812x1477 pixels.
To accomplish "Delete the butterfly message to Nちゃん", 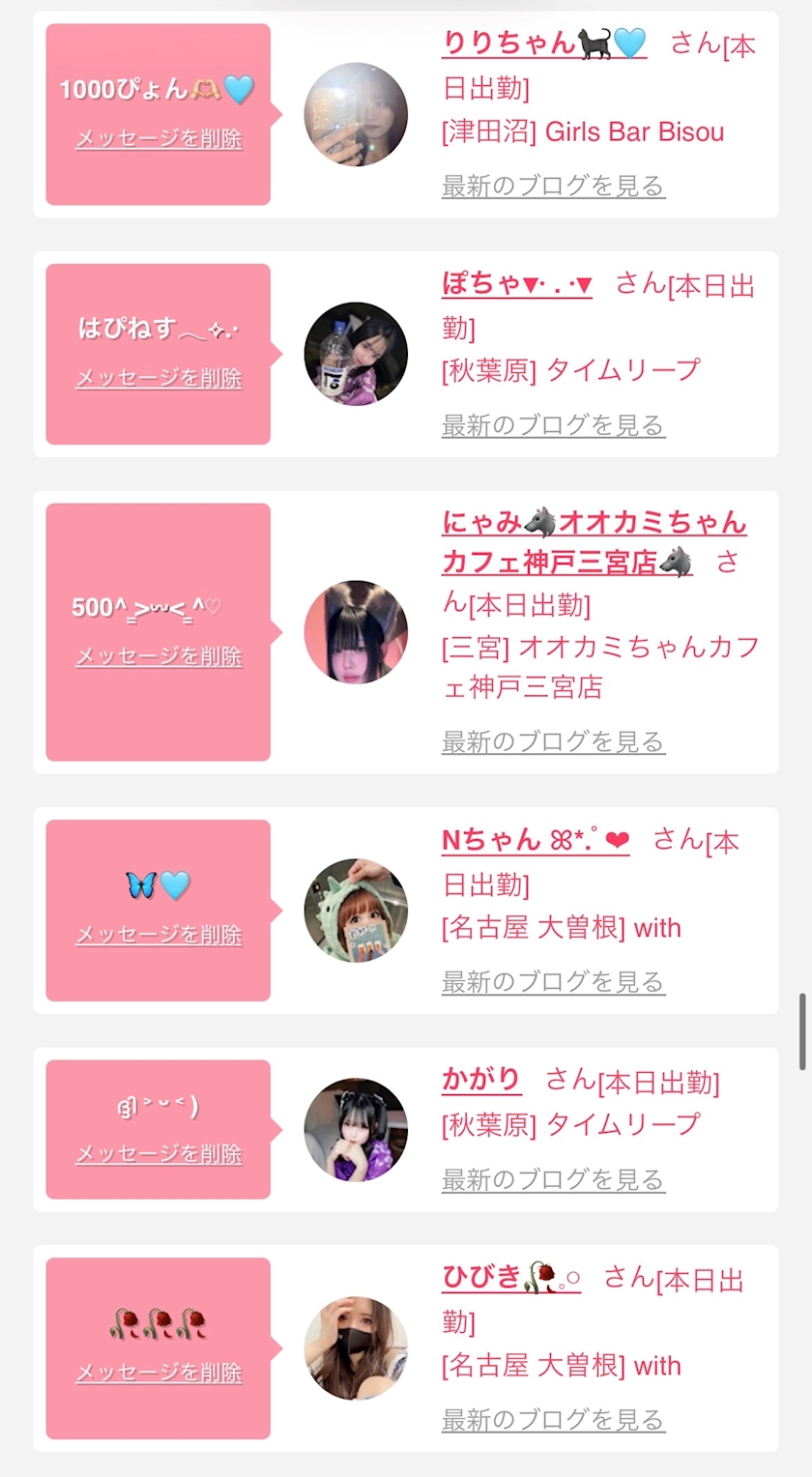I will point(159,935).
